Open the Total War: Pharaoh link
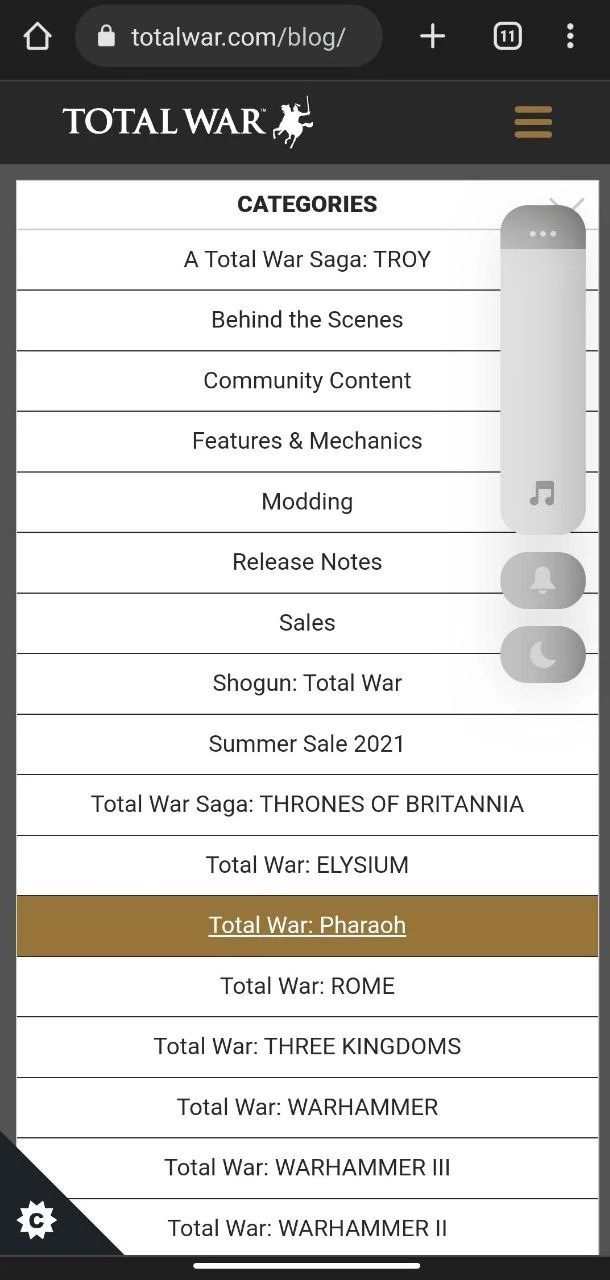The image size is (610, 1280). click(307, 925)
